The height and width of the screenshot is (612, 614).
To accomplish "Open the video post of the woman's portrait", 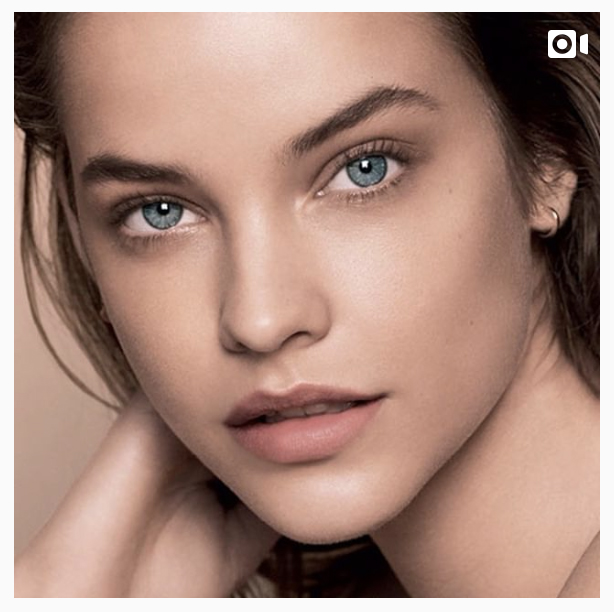I will pyautogui.click(x=307, y=306).
